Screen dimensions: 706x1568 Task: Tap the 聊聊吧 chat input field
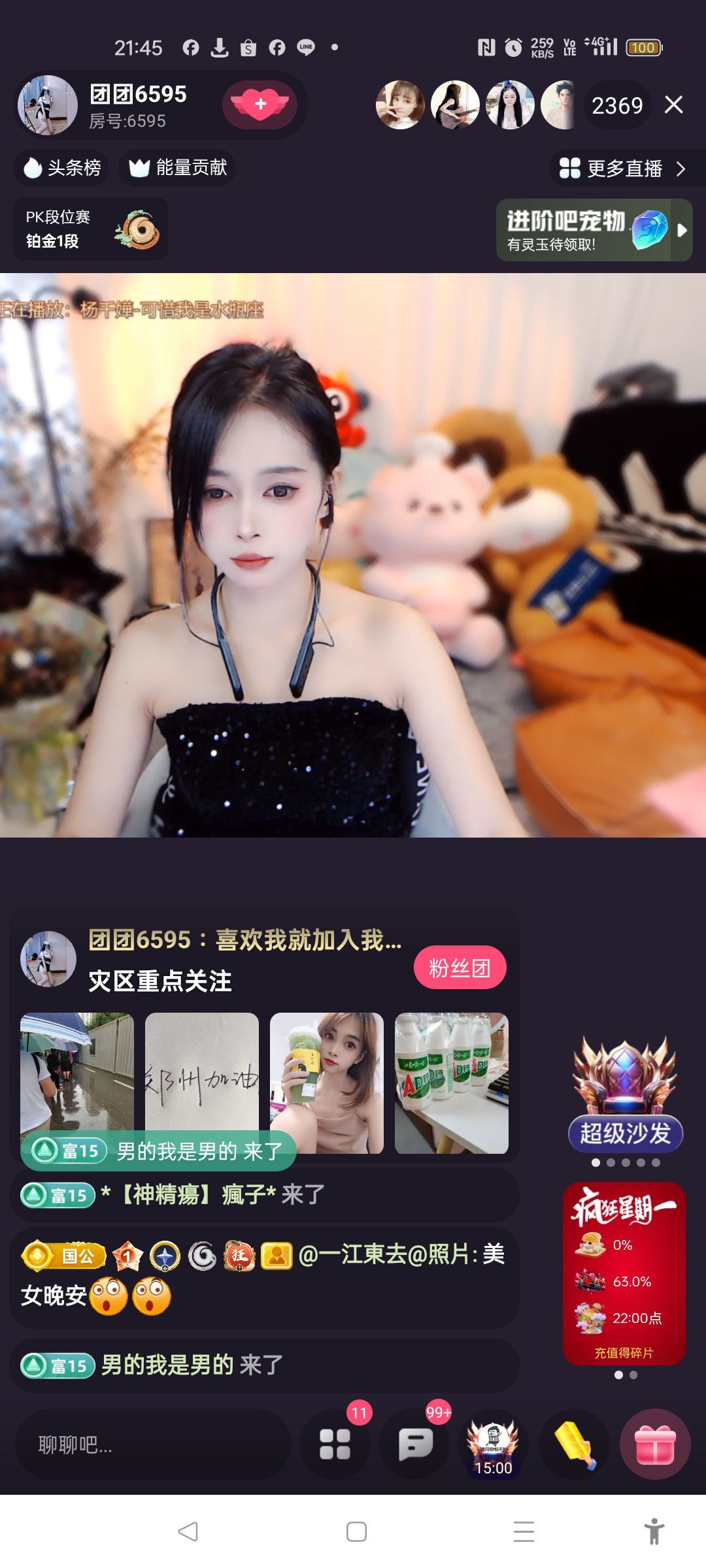pos(152,1445)
